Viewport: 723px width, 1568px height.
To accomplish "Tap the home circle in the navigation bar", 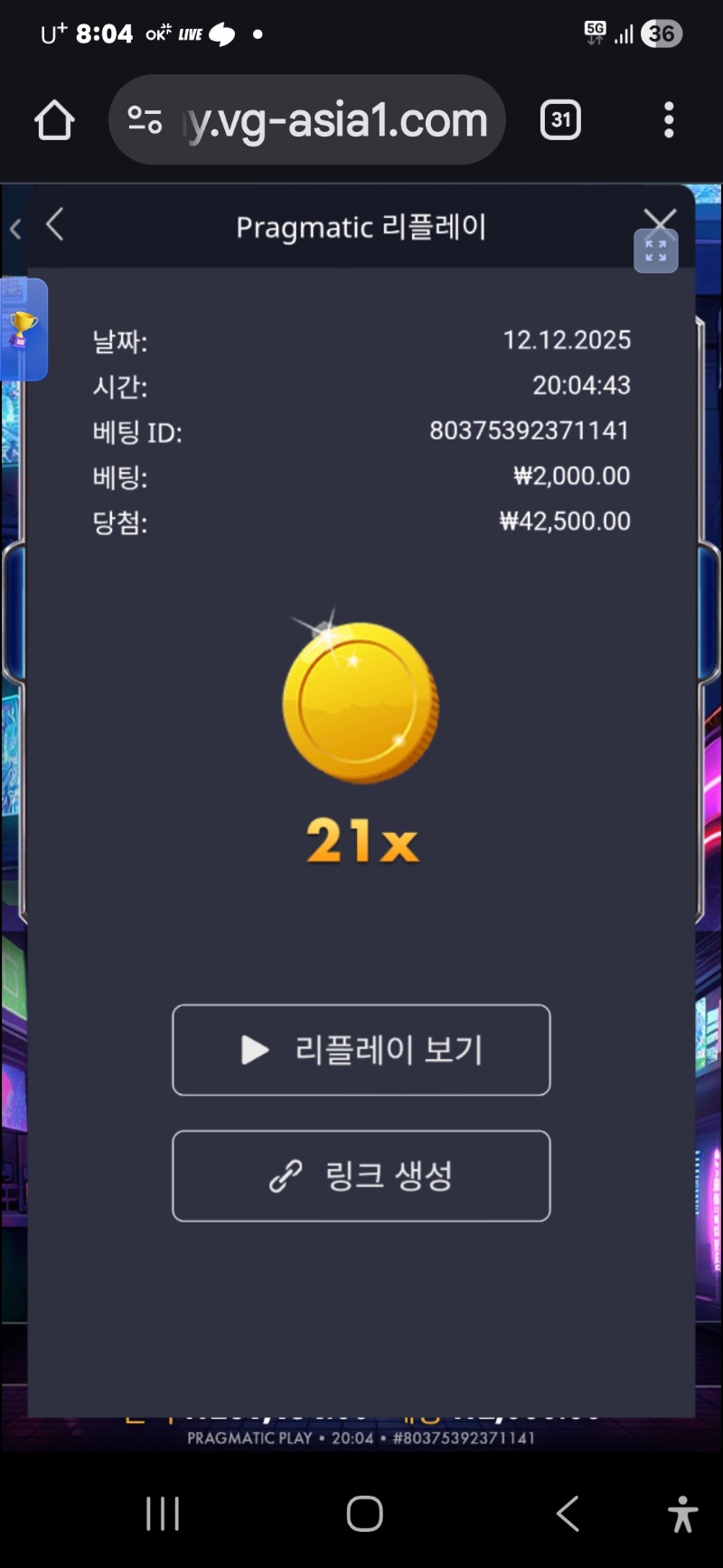I will 363,1513.
